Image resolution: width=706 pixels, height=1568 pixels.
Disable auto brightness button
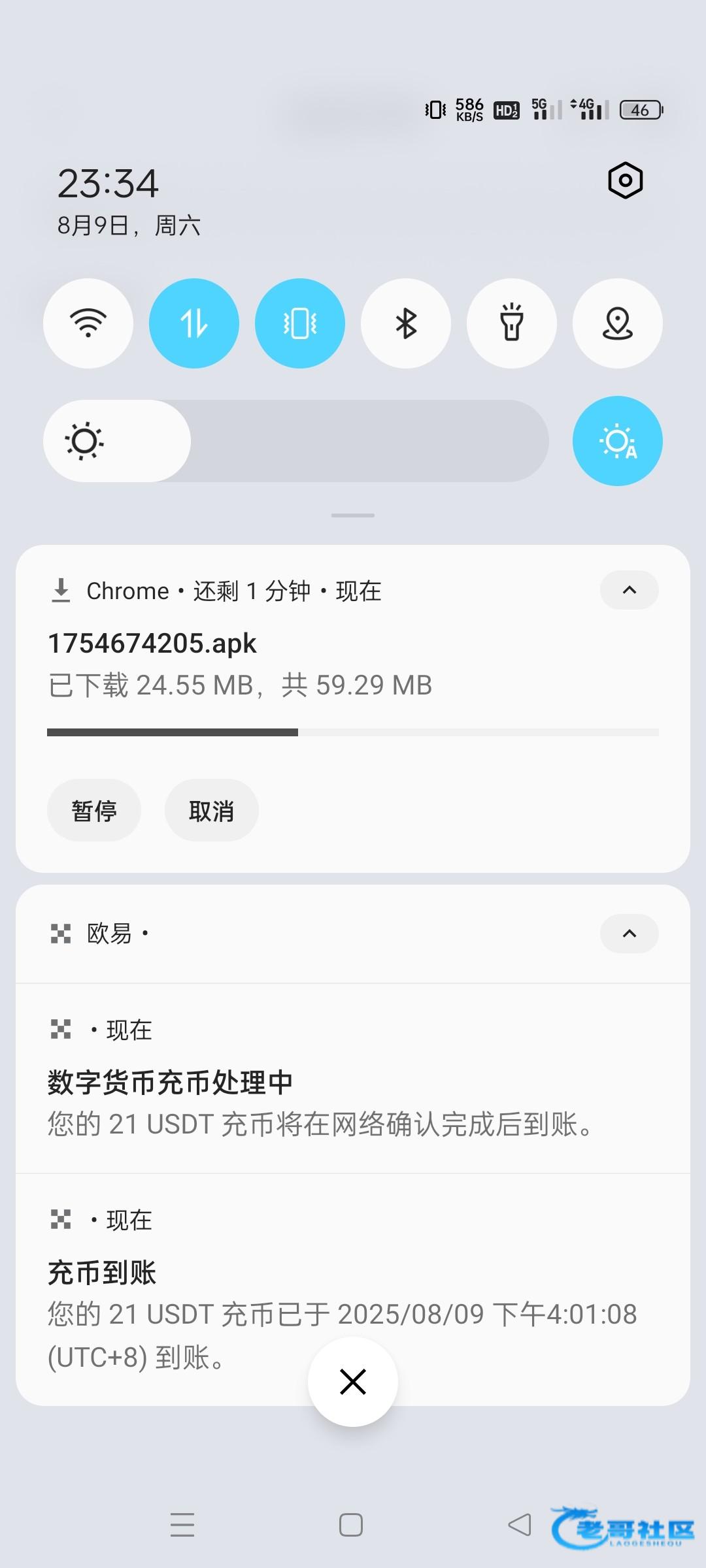[618, 441]
